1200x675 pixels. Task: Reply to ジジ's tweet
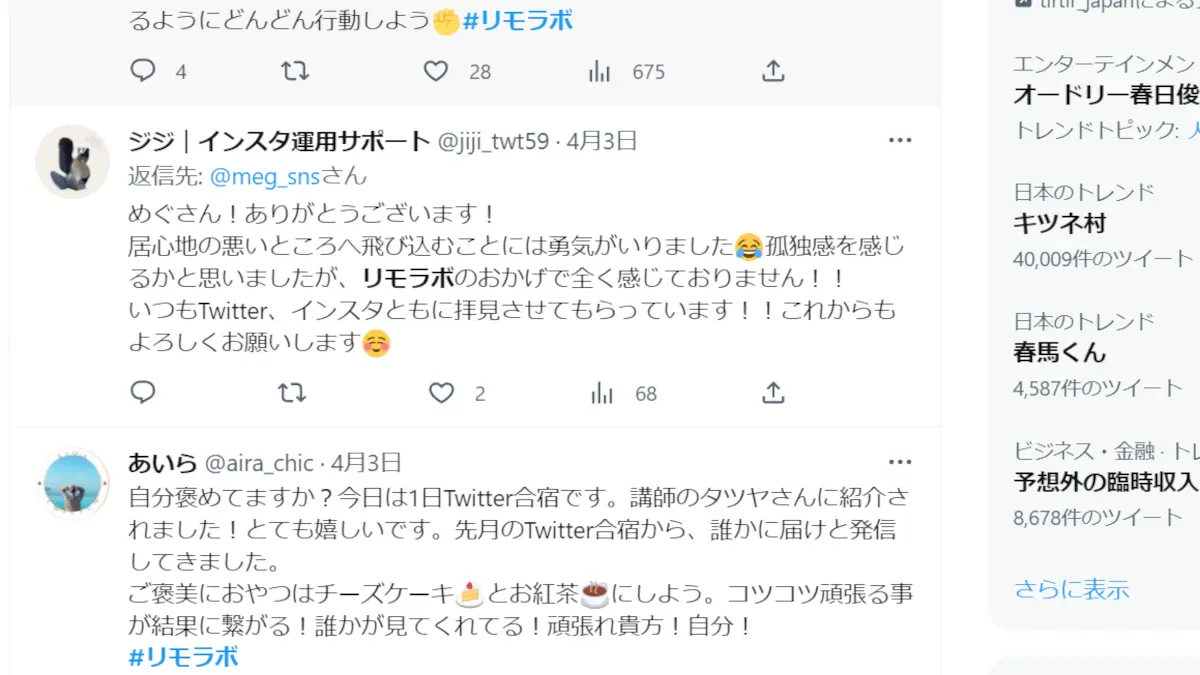click(143, 393)
